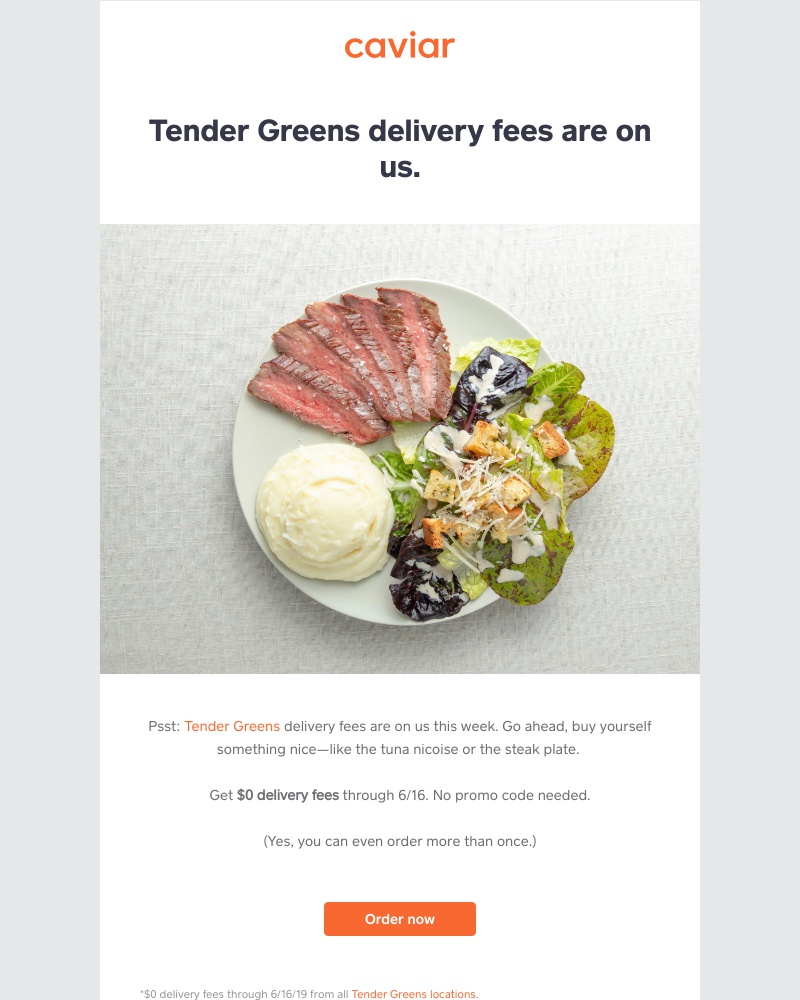Click the line about ordering more than once
Screen dimensions: 800x1000
(400, 841)
